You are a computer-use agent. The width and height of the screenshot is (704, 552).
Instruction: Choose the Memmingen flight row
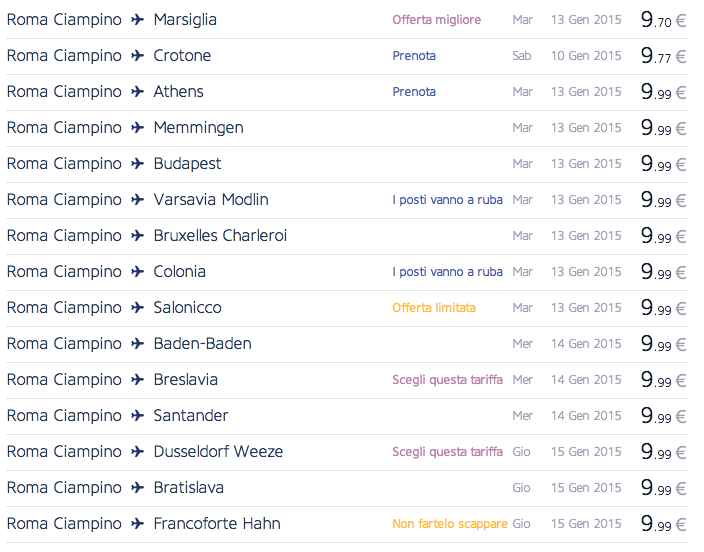point(198,128)
